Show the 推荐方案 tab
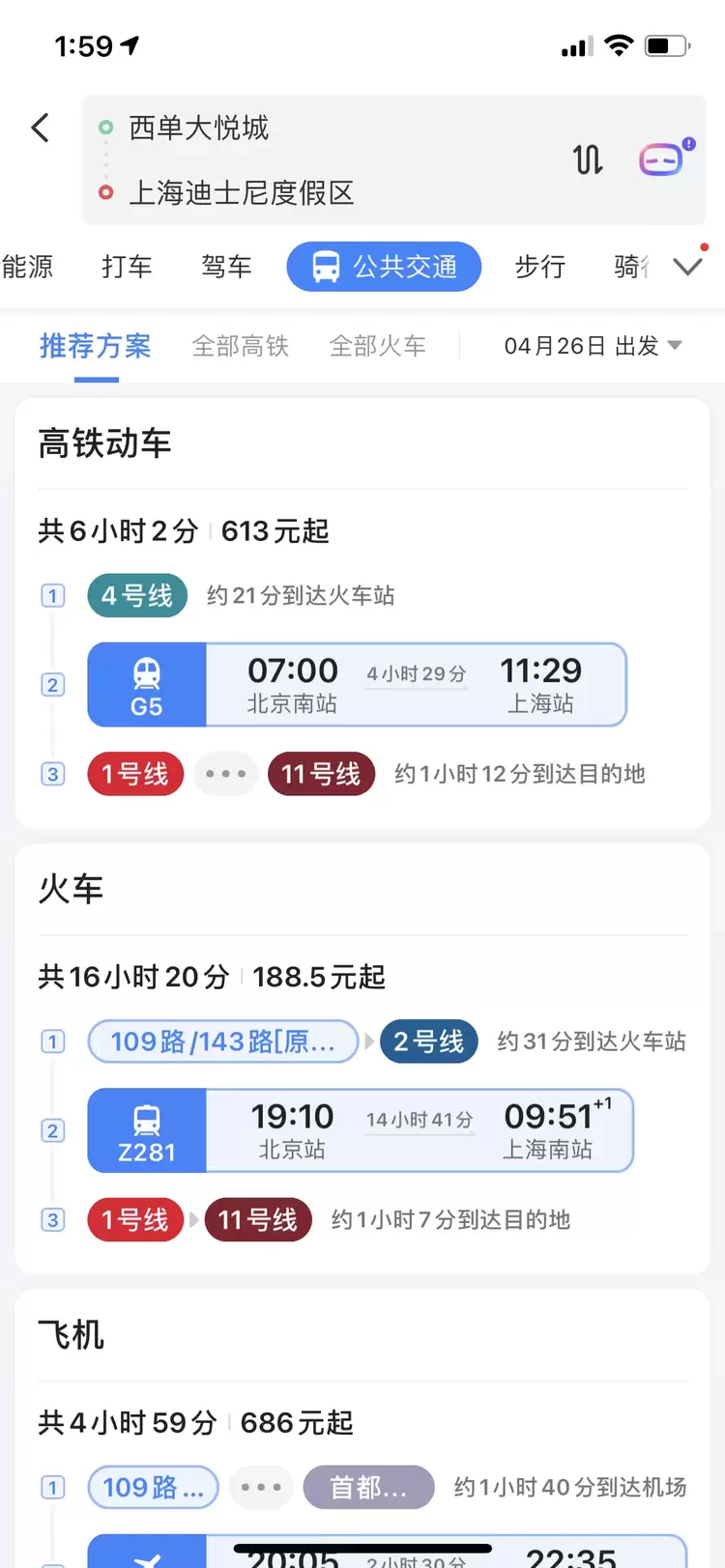Screen dimensions: 725x1568 pyautogui.click(x=95, y=346)
